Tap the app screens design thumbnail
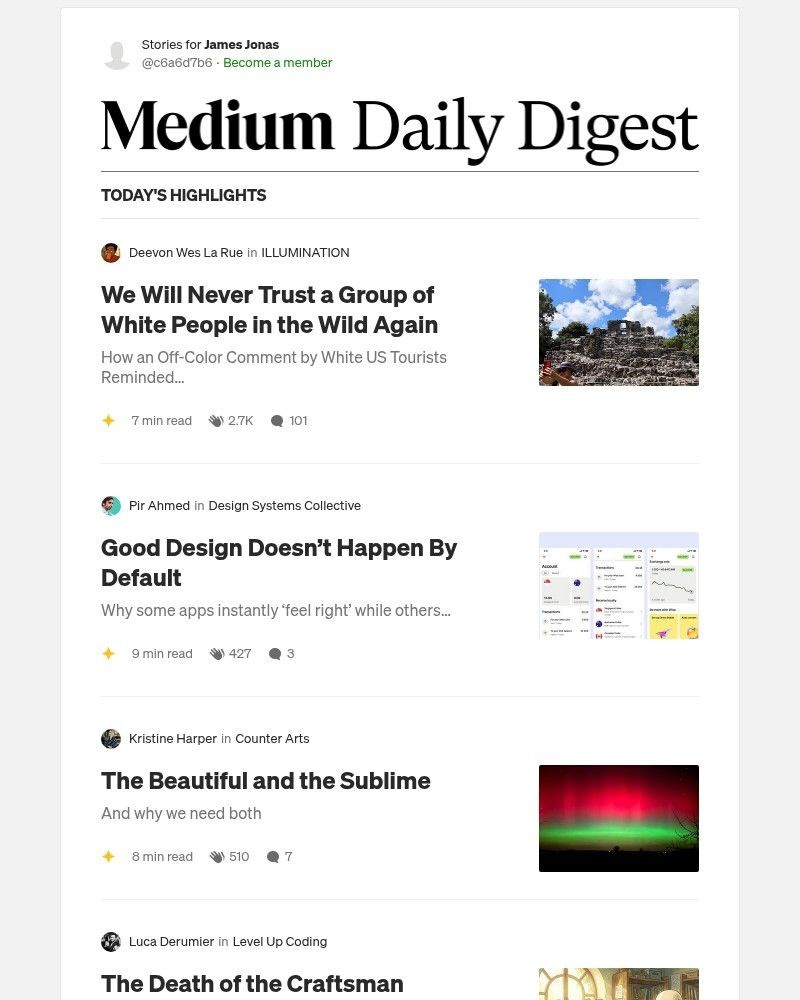Image resolution: width=800 pixels, height=1000 pixels. [x=618, y=585]
